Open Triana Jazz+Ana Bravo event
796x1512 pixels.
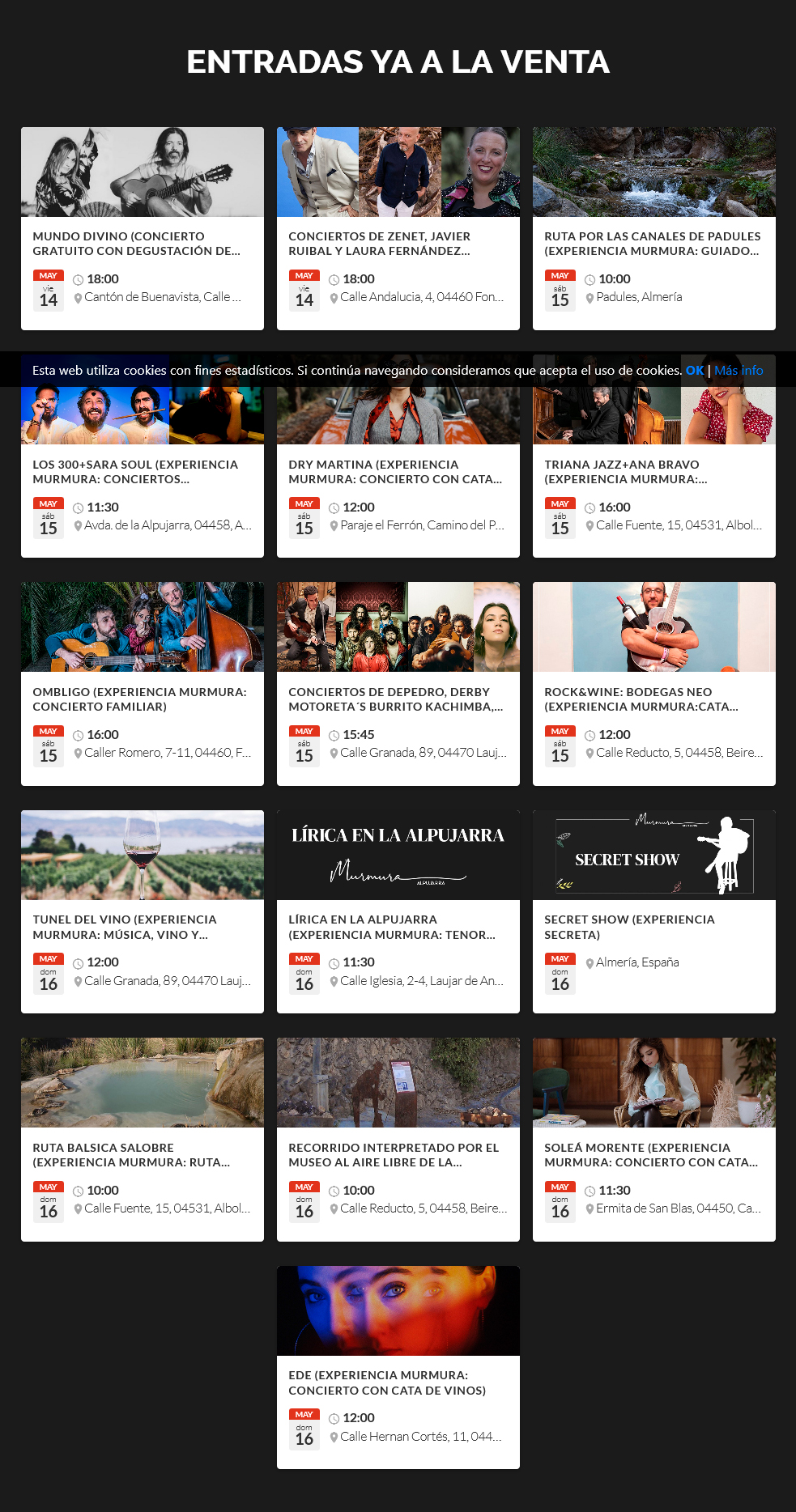pyautogui.click(x=654, y=473)
